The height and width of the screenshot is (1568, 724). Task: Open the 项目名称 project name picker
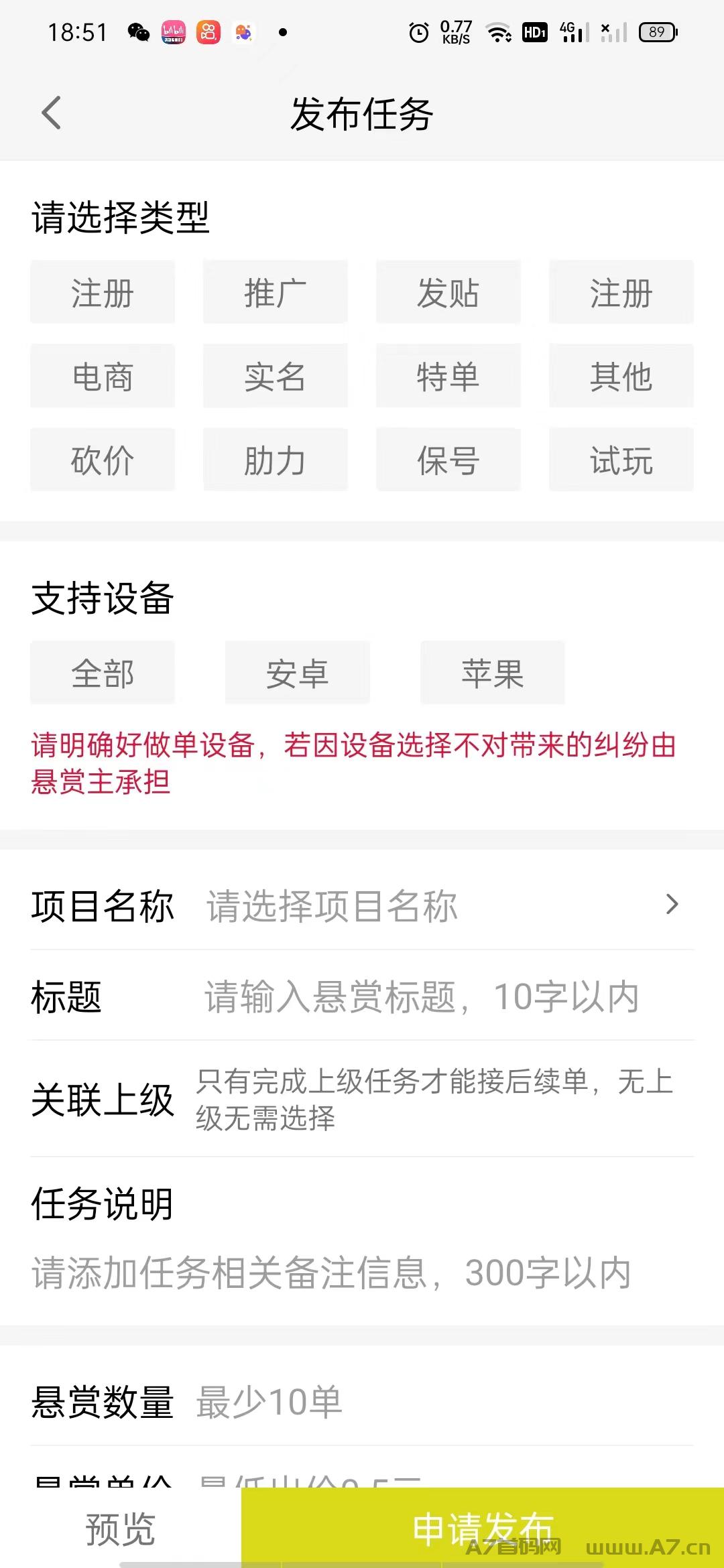(x=362, y=905)
